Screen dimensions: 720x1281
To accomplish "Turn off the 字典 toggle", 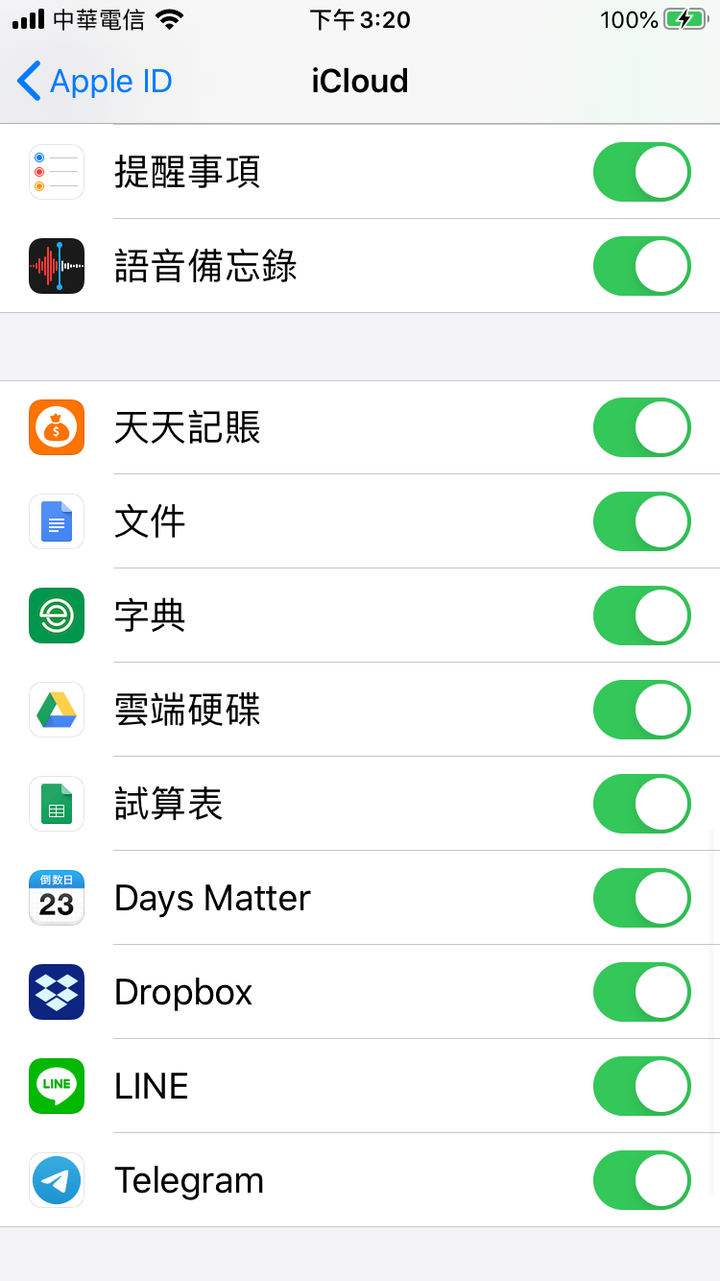I will click(x=642, y=616).
